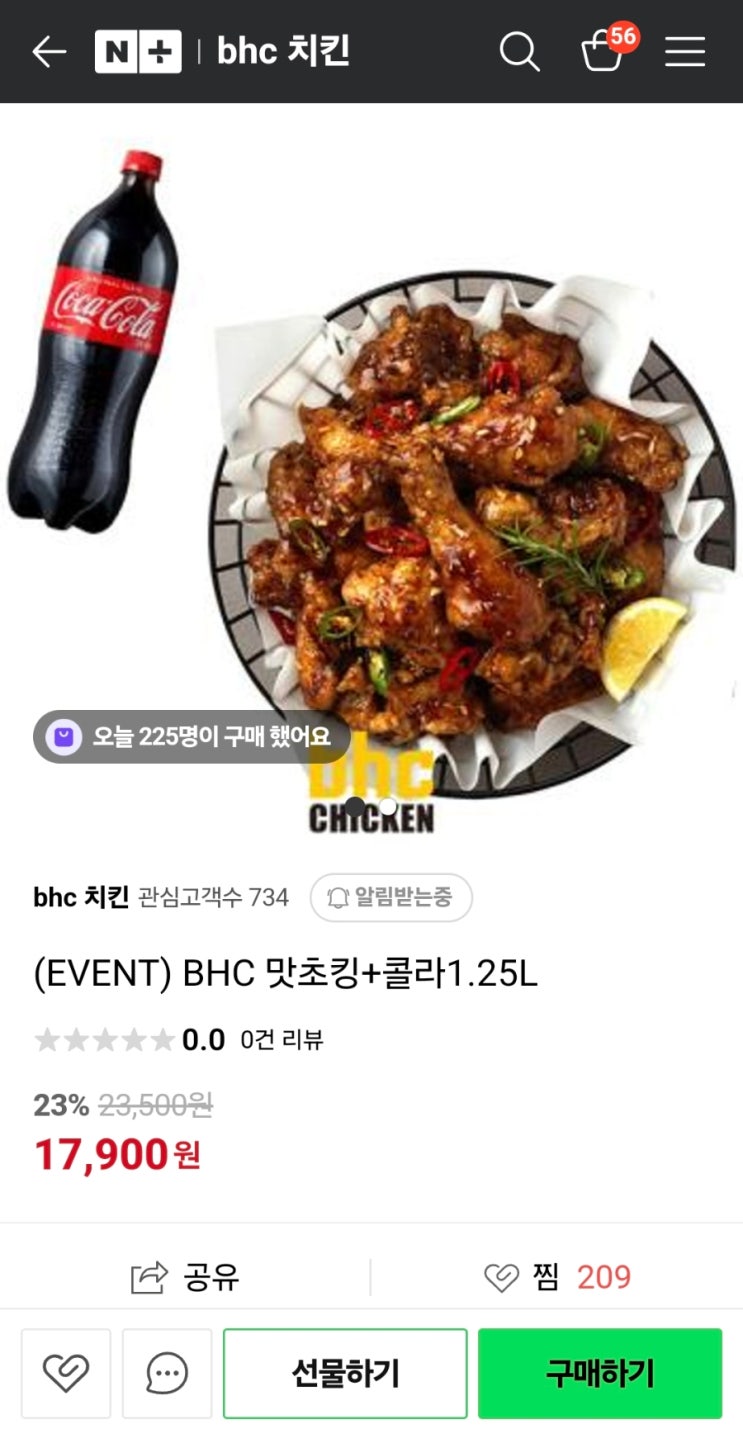Open the hamburger menu
Viewport: 743px width, 1448px height.
coord(686,52)
